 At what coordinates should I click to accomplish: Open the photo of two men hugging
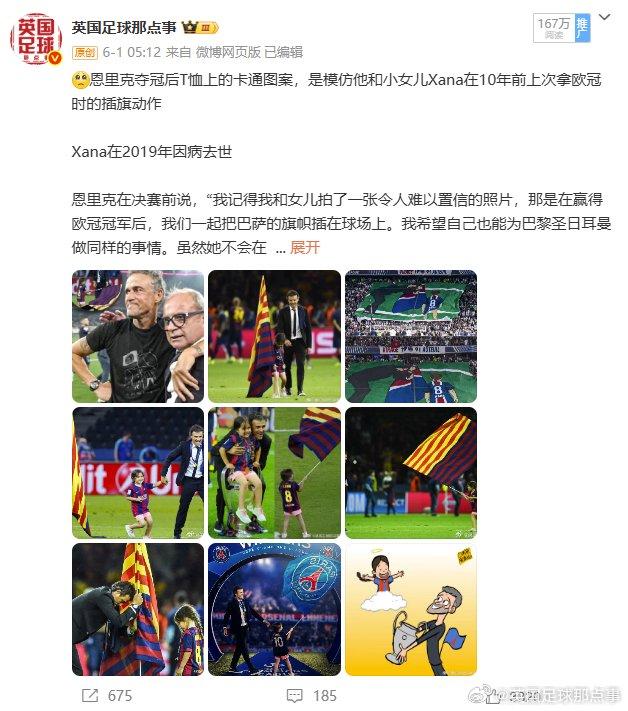(x=138, y=336)
